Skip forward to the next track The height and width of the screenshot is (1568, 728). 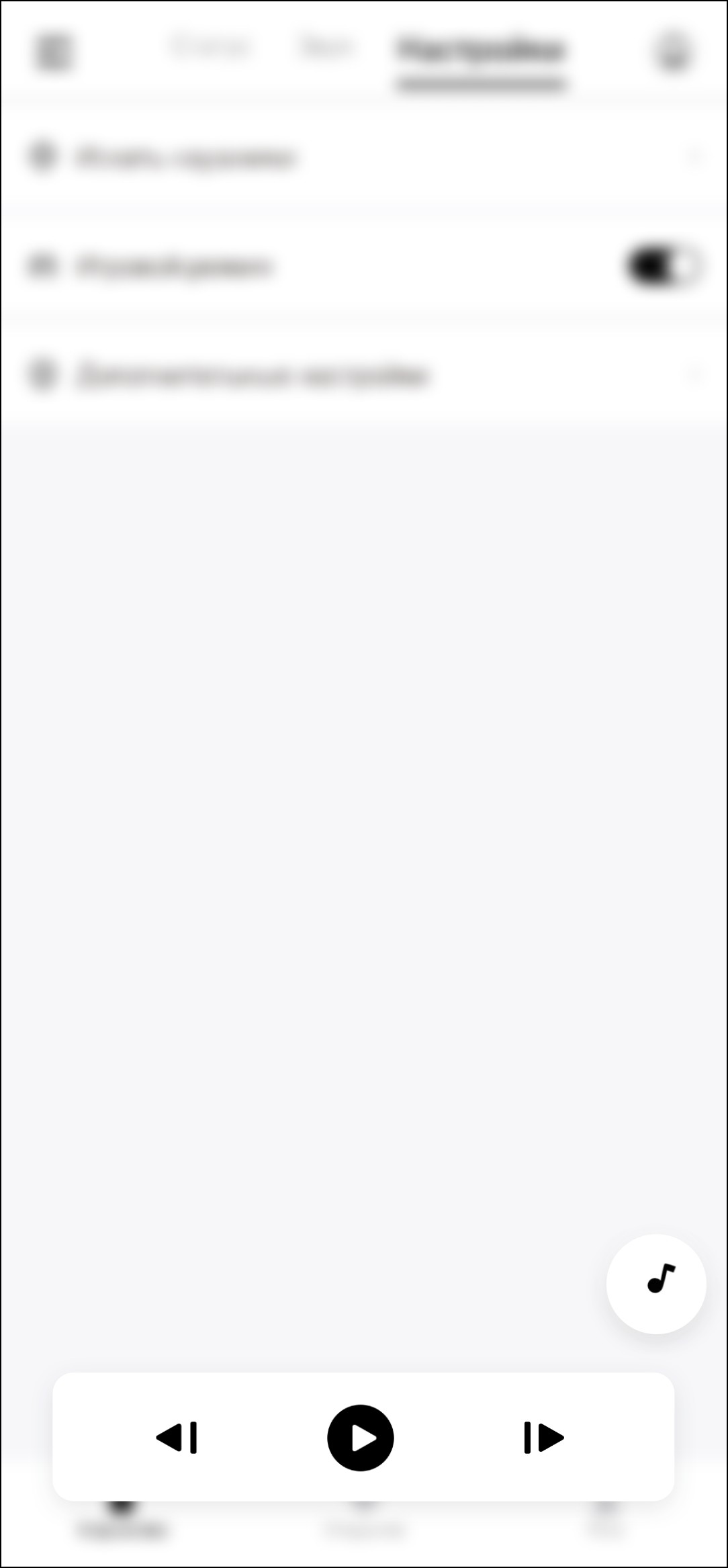(543, 1438)
